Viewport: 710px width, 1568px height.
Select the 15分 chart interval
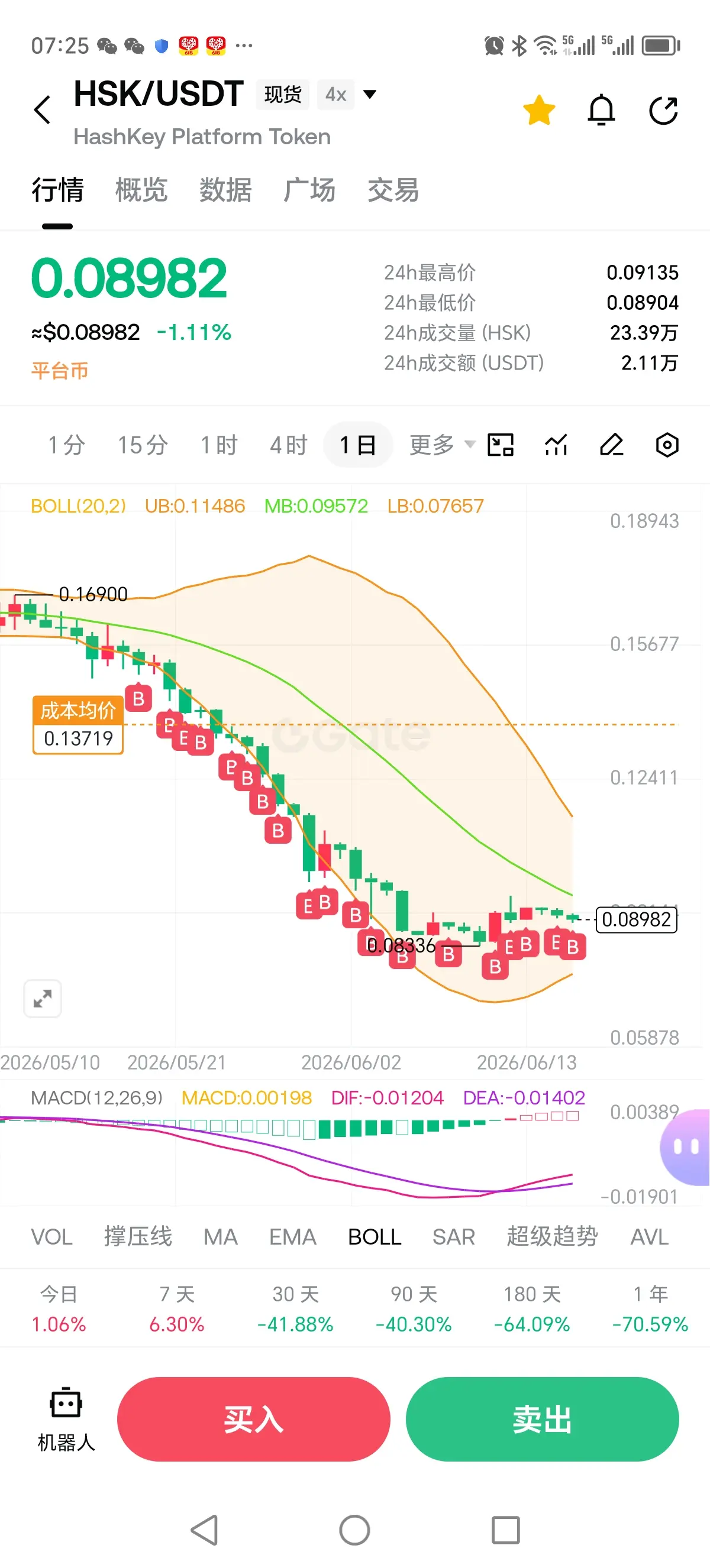coord(143,445)
